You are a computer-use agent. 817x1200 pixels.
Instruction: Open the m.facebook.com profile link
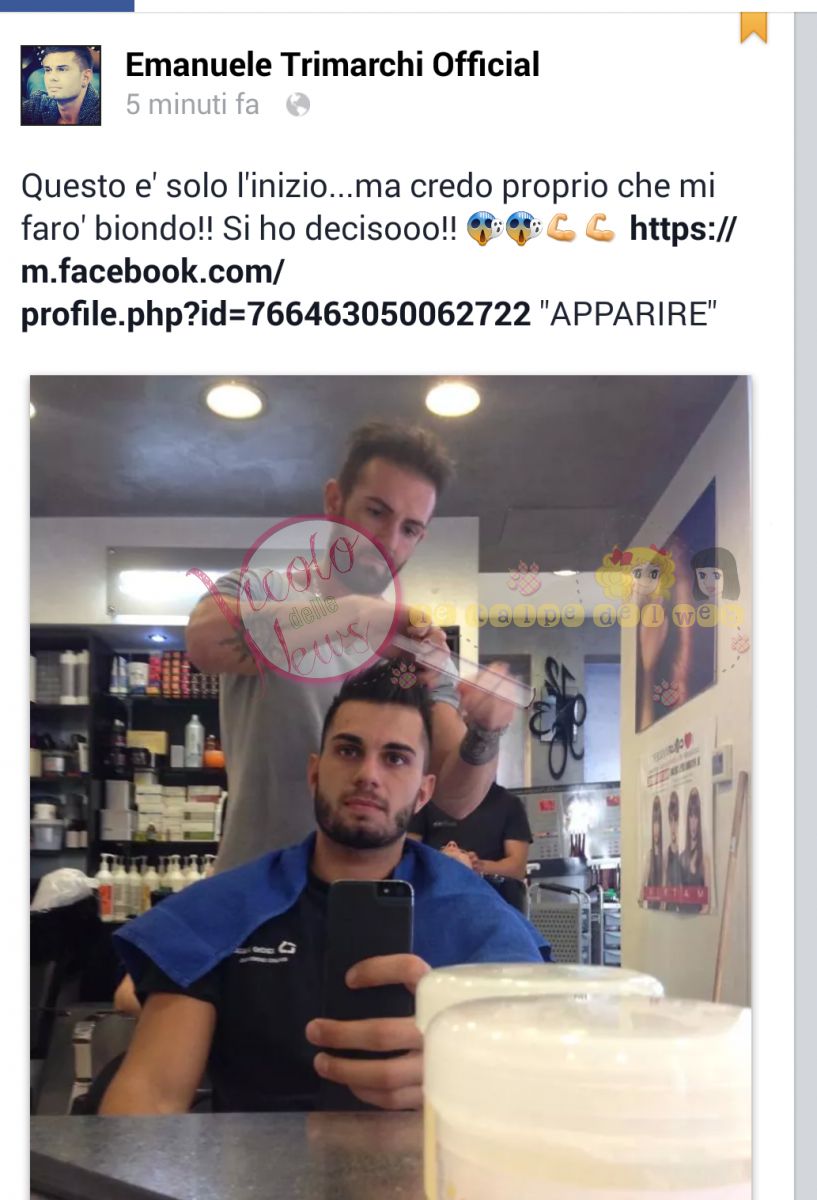275,314
